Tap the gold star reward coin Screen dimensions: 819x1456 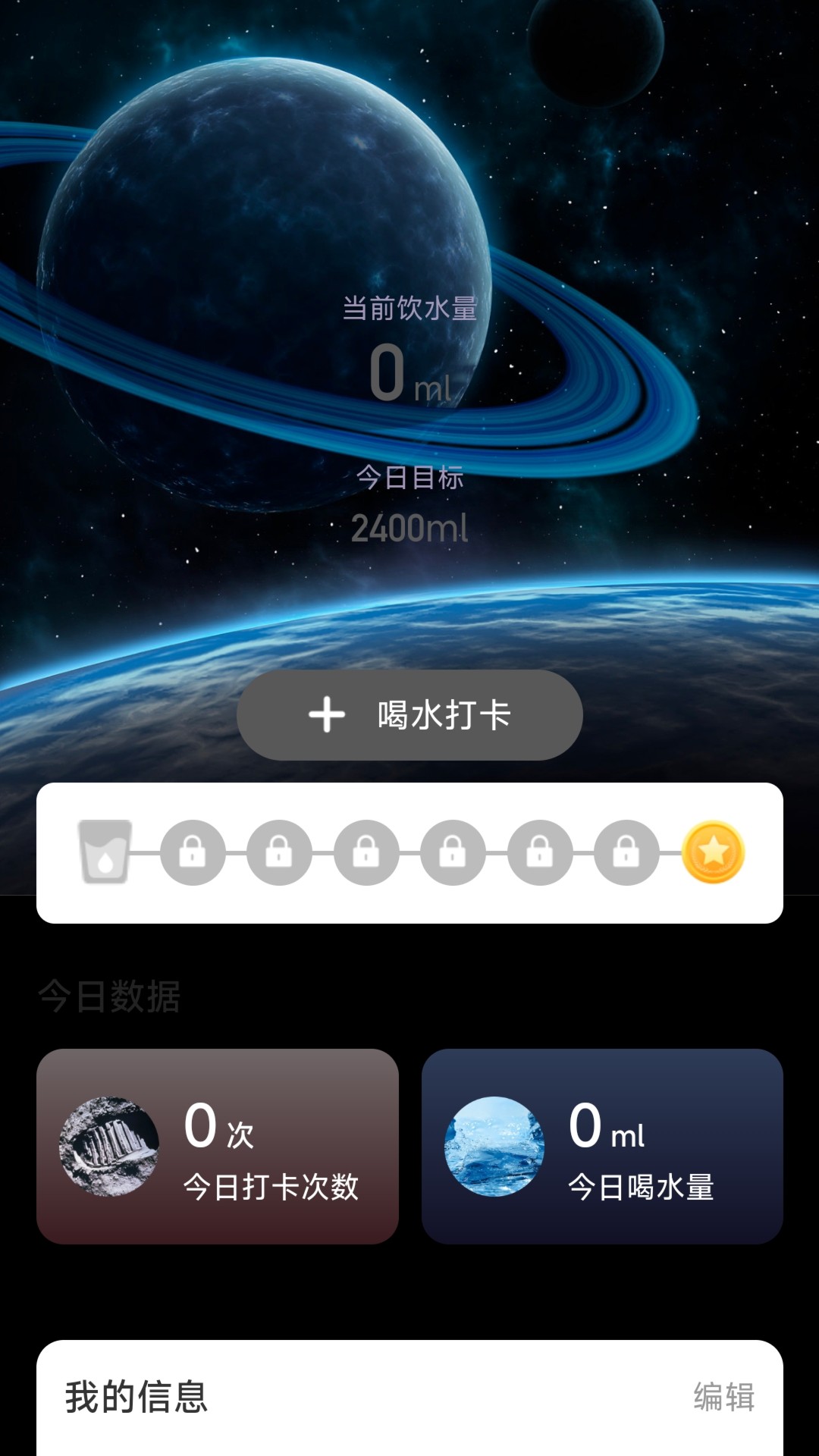[713, 852]
